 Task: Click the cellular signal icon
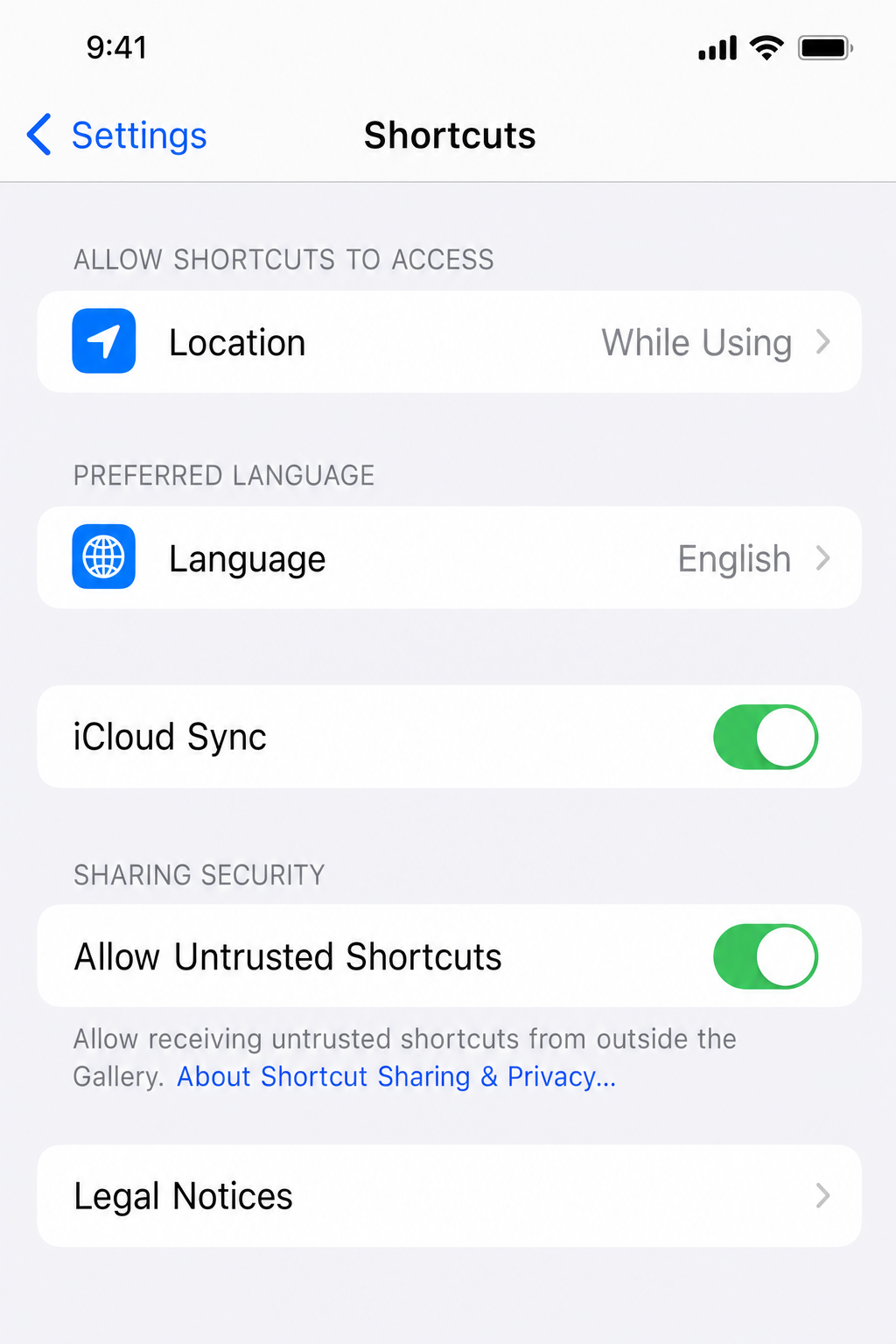click(716, 48)
